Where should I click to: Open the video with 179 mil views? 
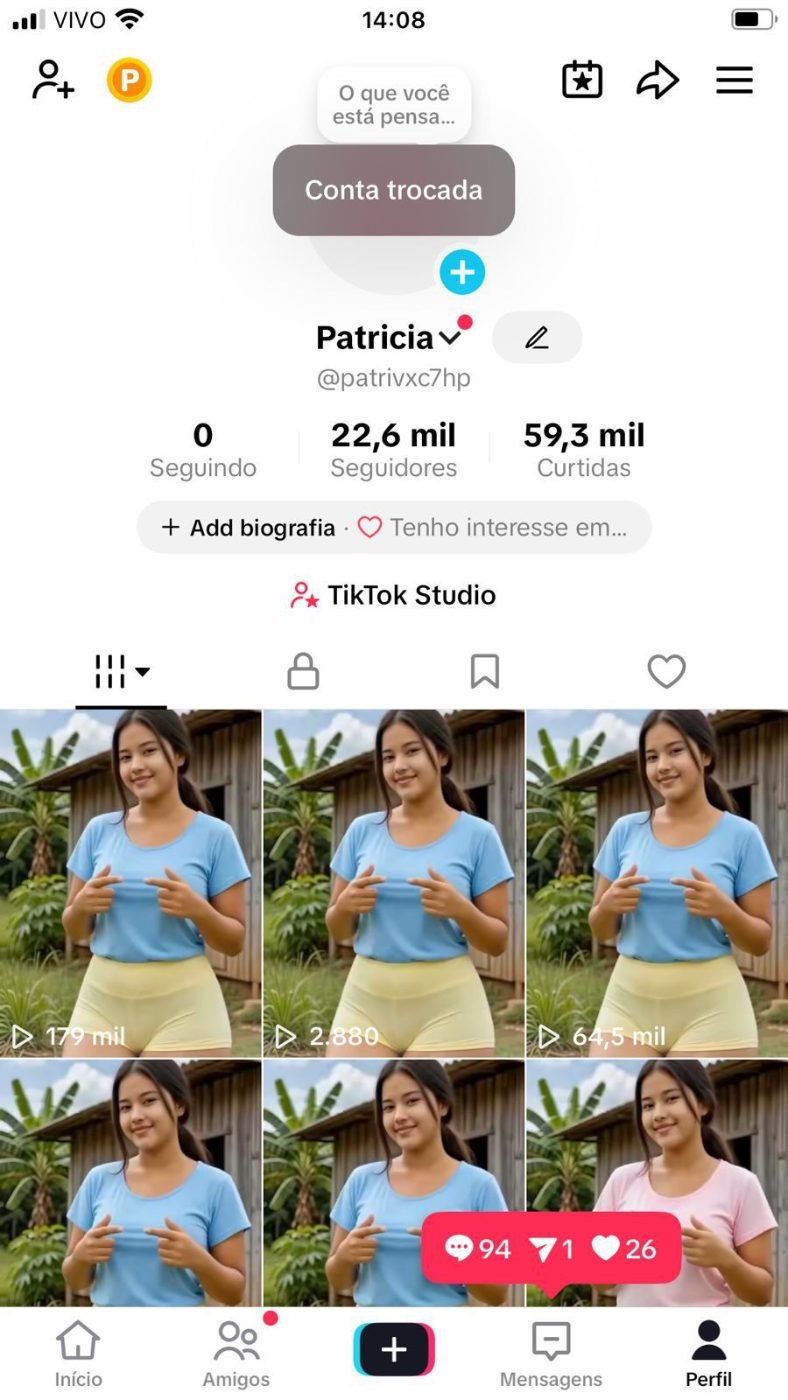pyautogui.click(x=130, y=883)
